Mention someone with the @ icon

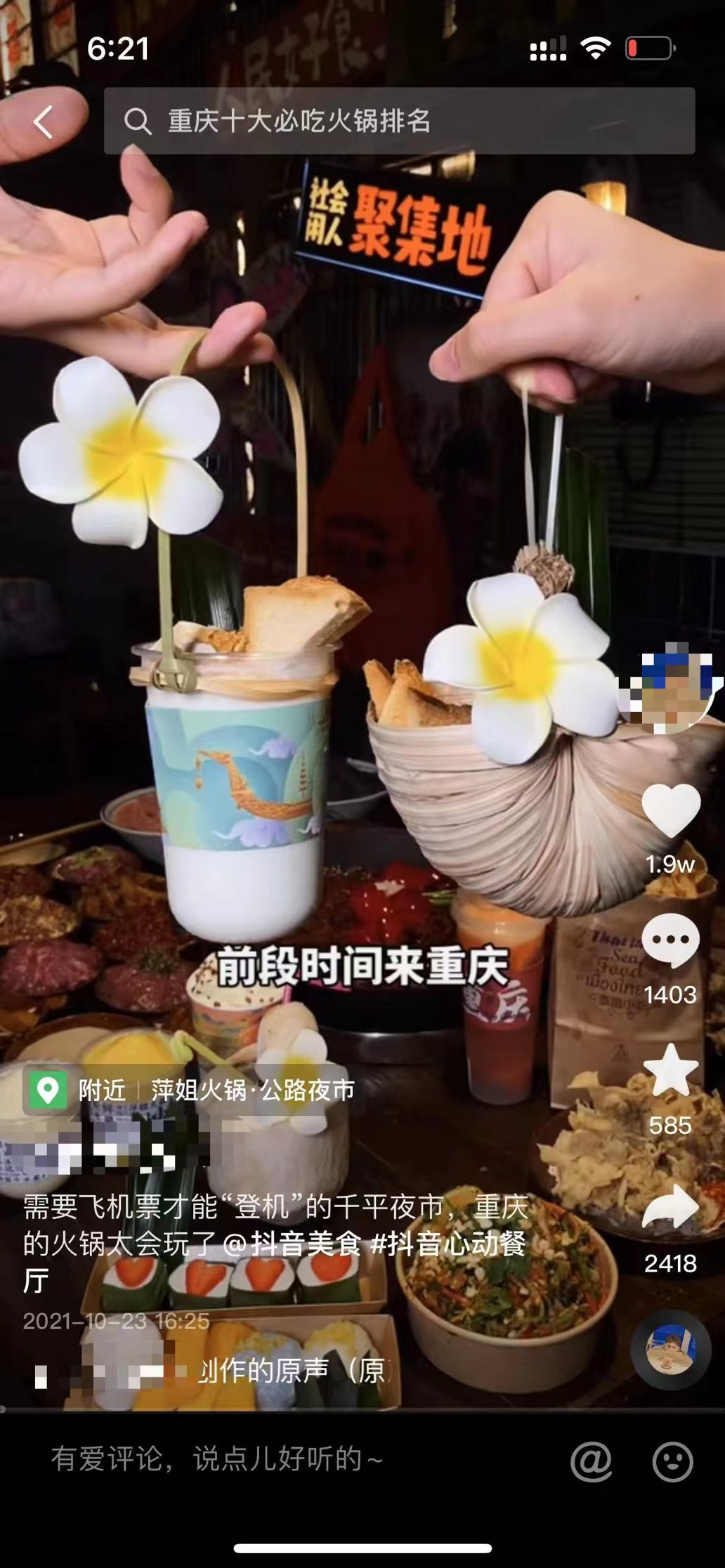point(591,1461)
